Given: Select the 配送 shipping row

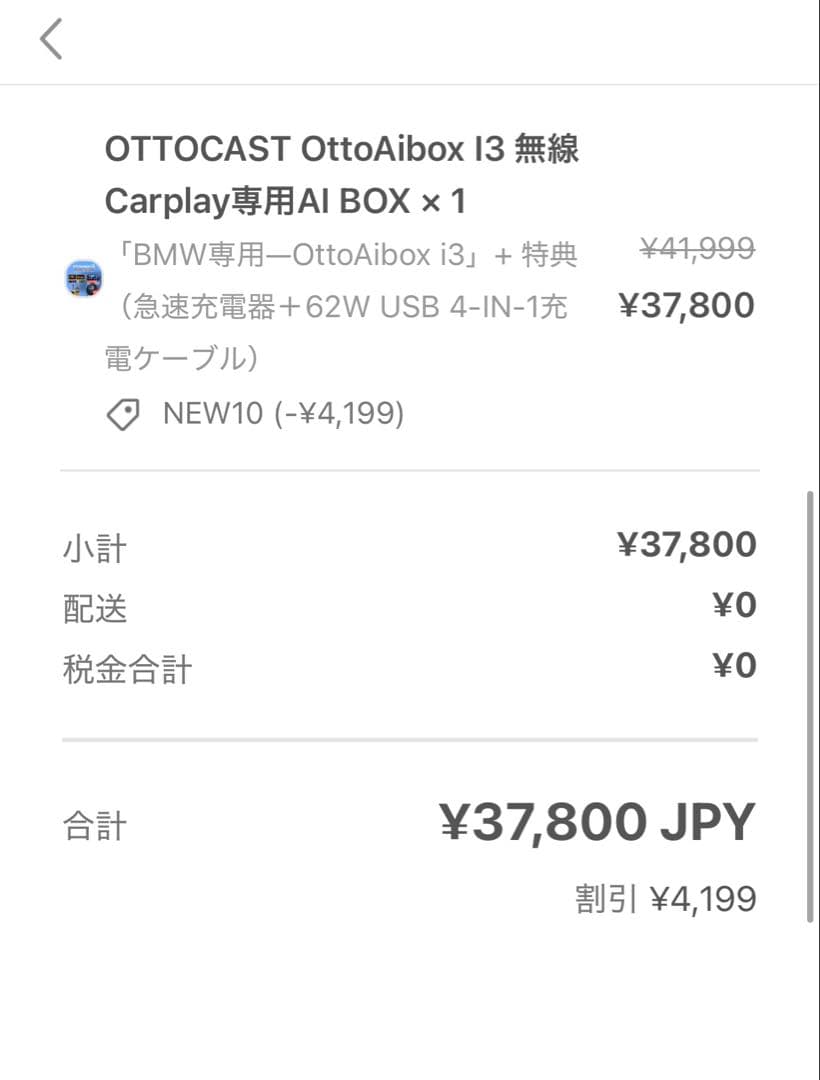Looking at the screenshot, I should point(95,608).
